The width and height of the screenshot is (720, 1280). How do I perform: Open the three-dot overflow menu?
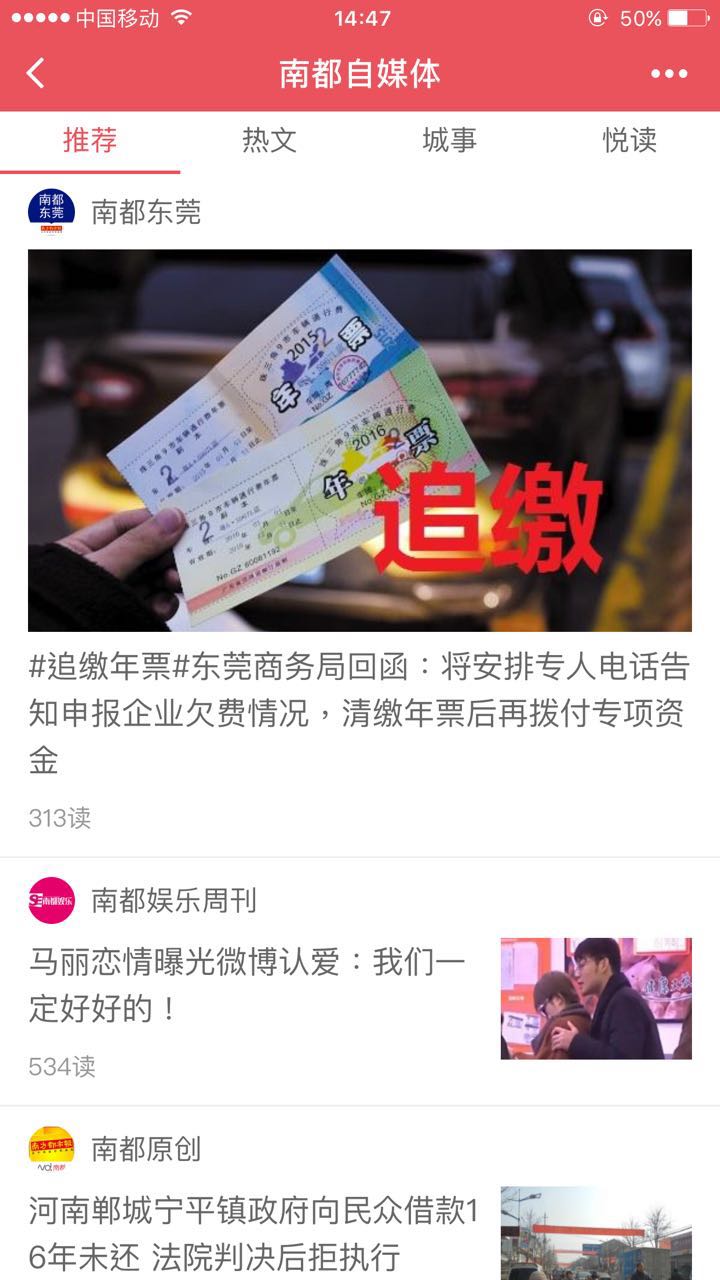(668, 73)
